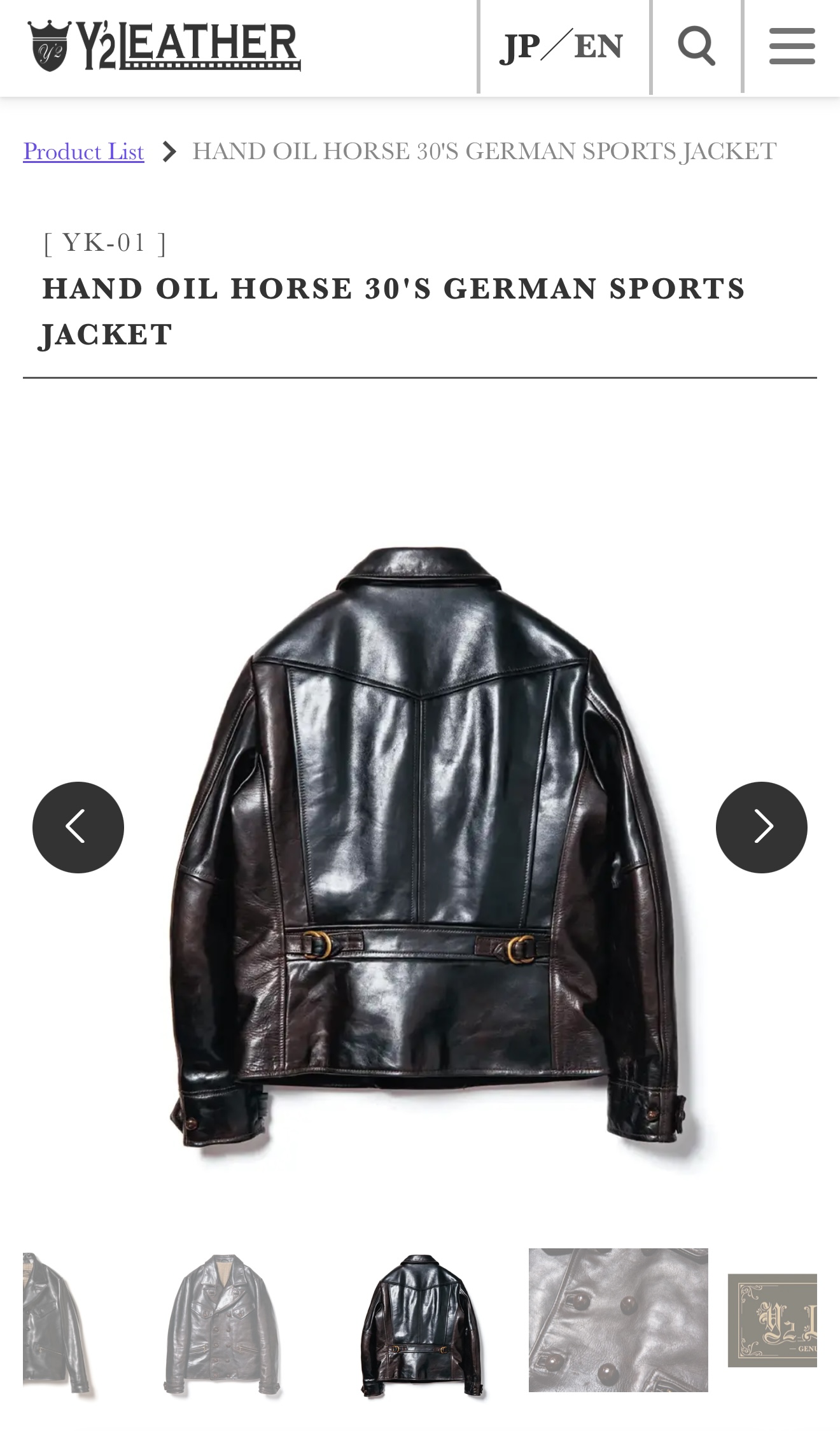
Task: Open the Product List breadcrumb link
Action: click(x=83, y=152)
